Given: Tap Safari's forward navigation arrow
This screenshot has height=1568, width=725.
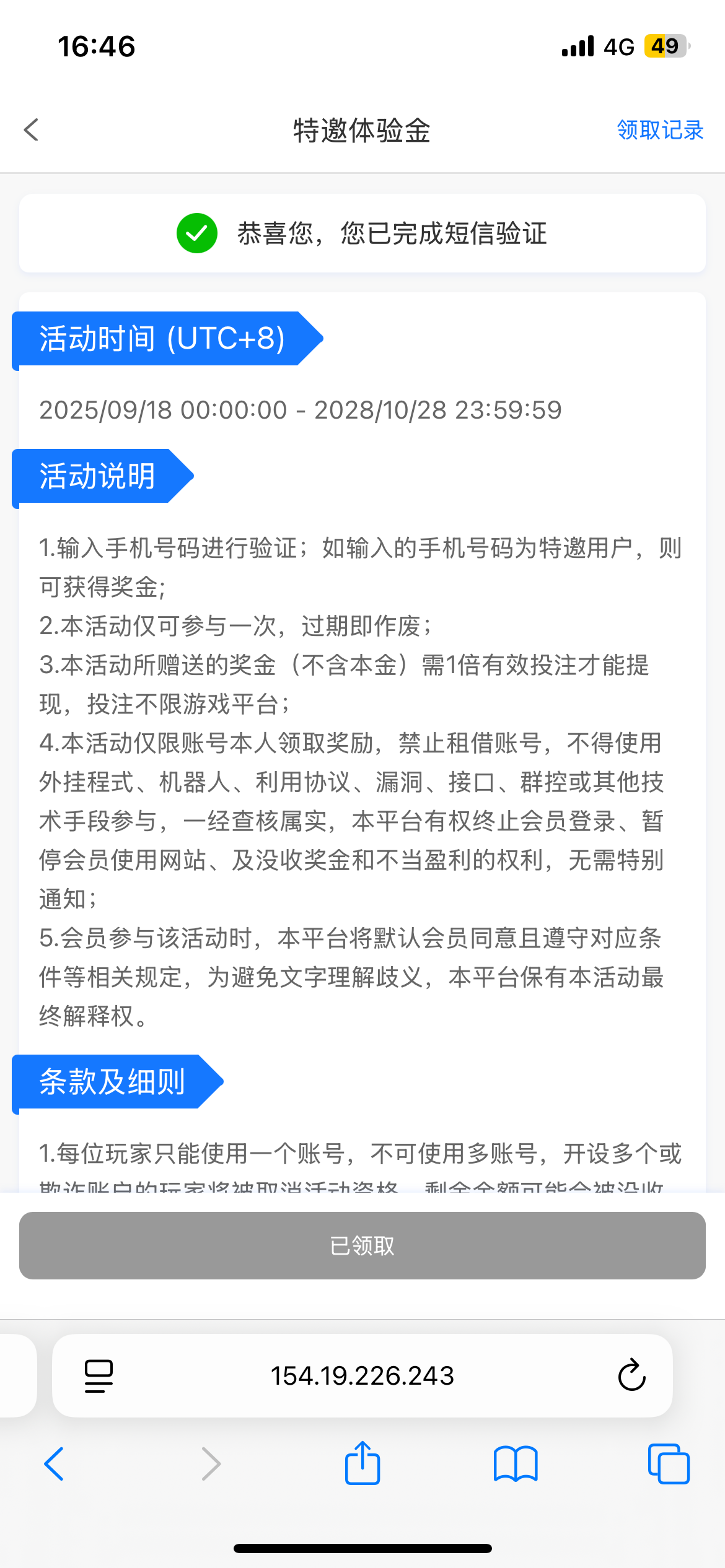Looking at the screenshot, I should click(x=209, y=1463).
